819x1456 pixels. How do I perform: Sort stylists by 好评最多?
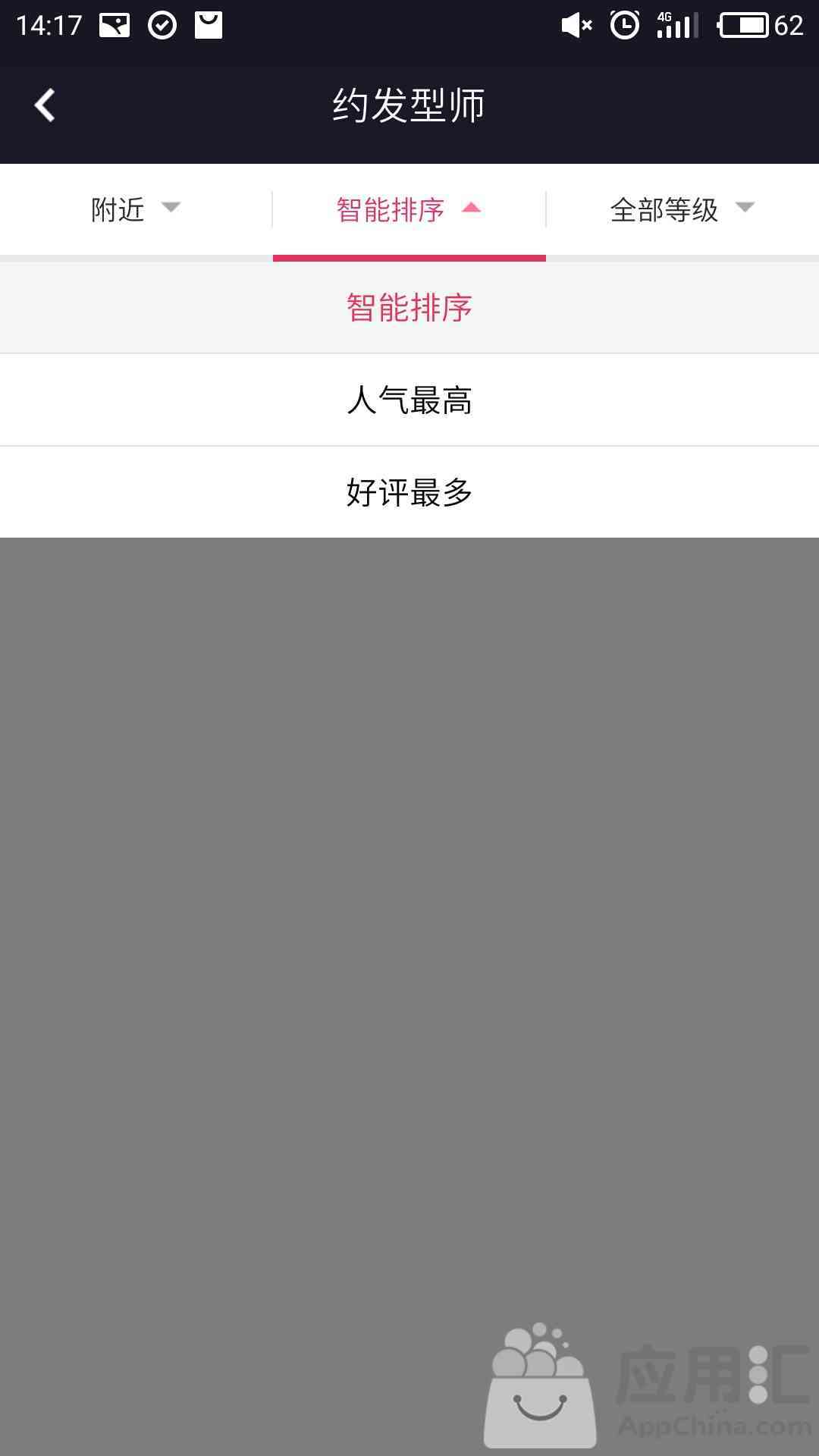(x=409, y=492)
